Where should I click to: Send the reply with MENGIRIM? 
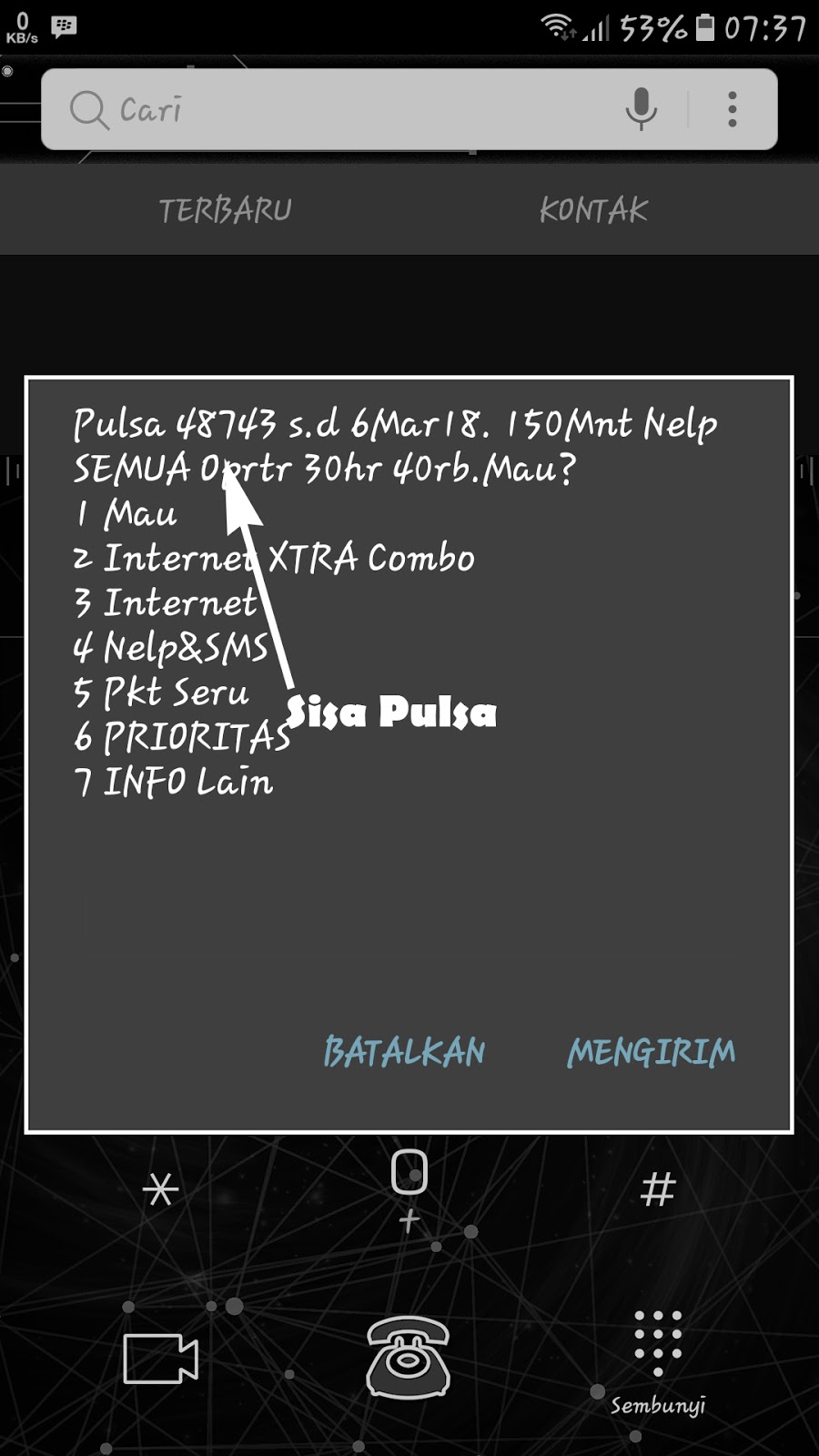pos(651,1052)
